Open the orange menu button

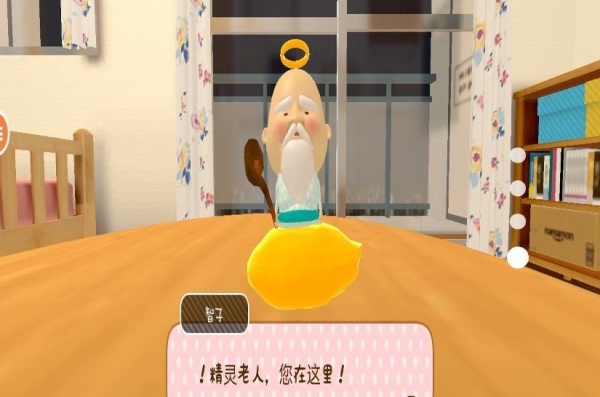click(x=3, y=133)
